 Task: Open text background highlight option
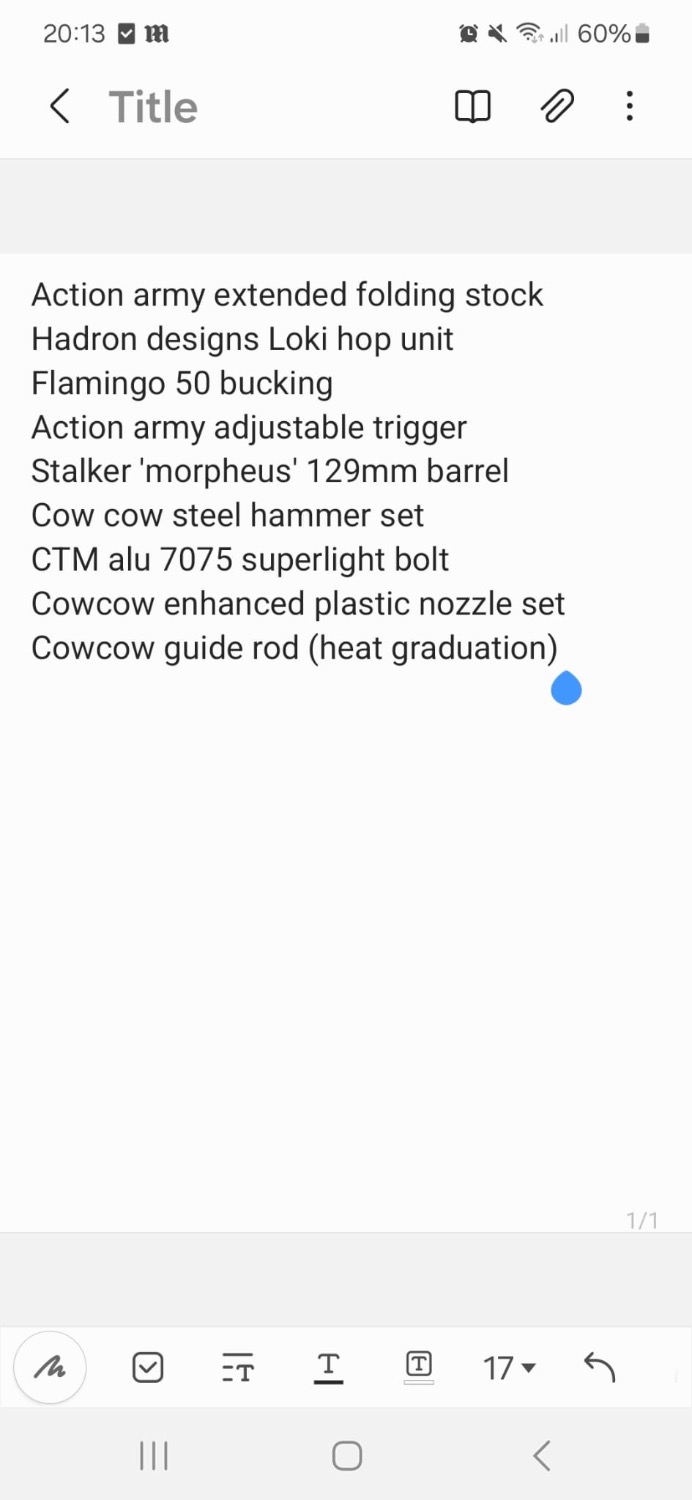click(x=419, y=1367)
